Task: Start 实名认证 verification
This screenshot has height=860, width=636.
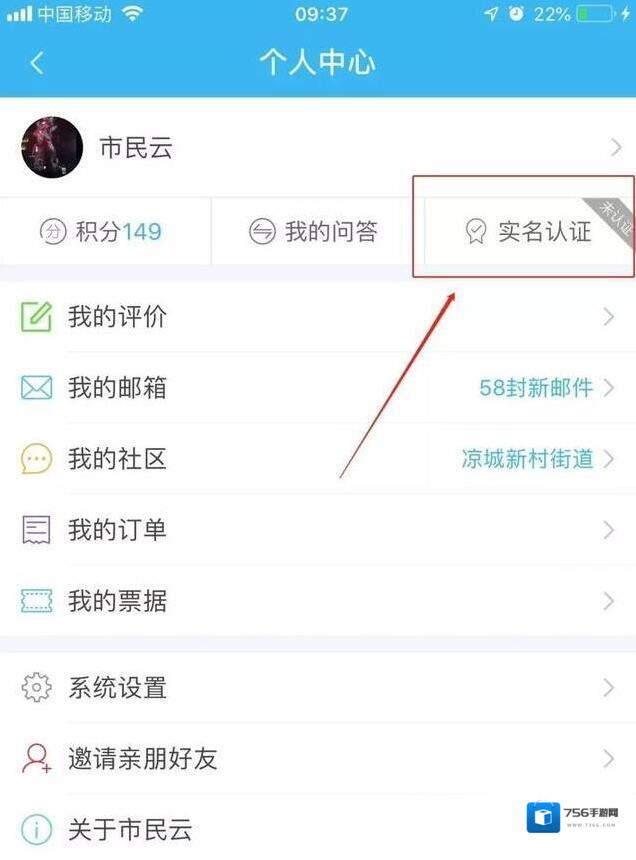Action: (530, 232)
